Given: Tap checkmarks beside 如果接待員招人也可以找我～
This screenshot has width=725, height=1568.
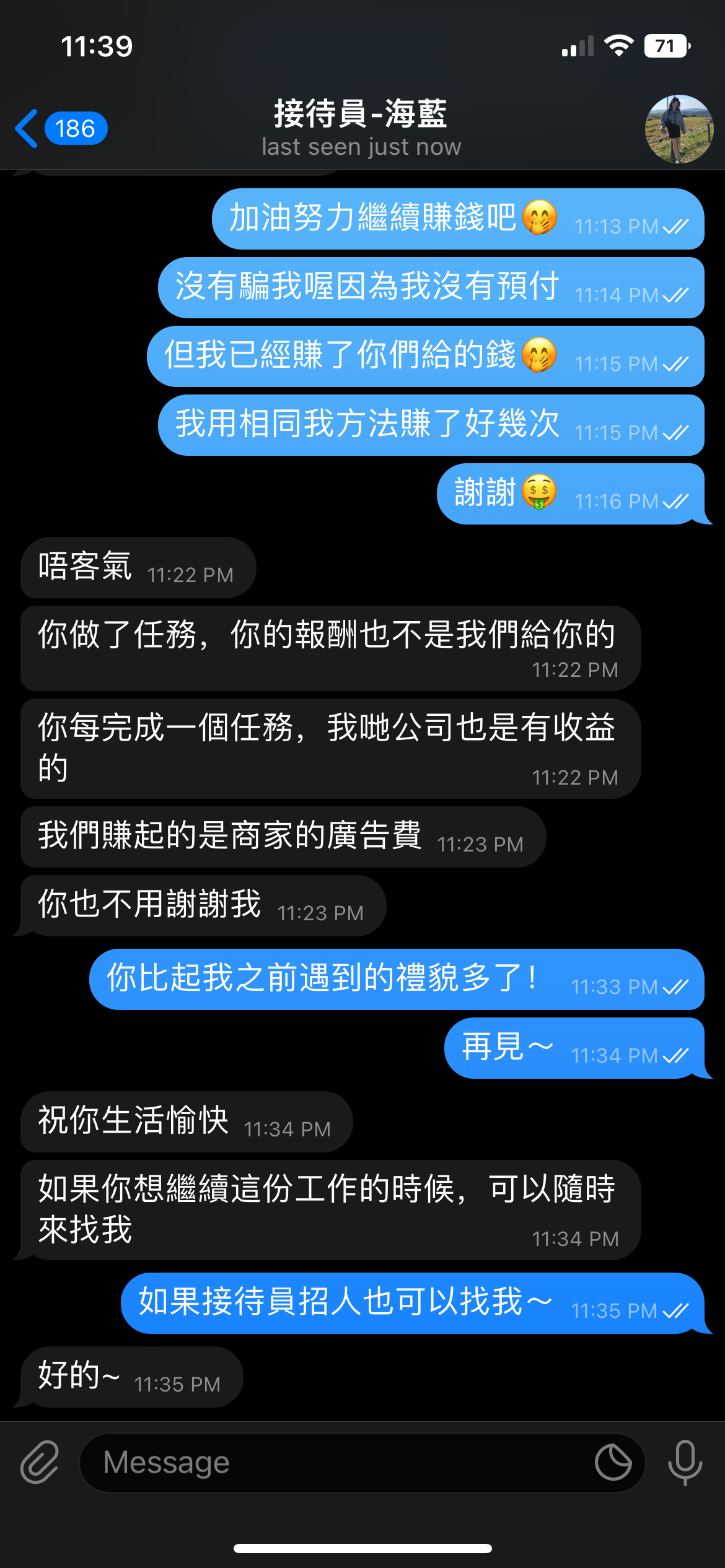Looking at the screenshot, I should pos(678,1312).
